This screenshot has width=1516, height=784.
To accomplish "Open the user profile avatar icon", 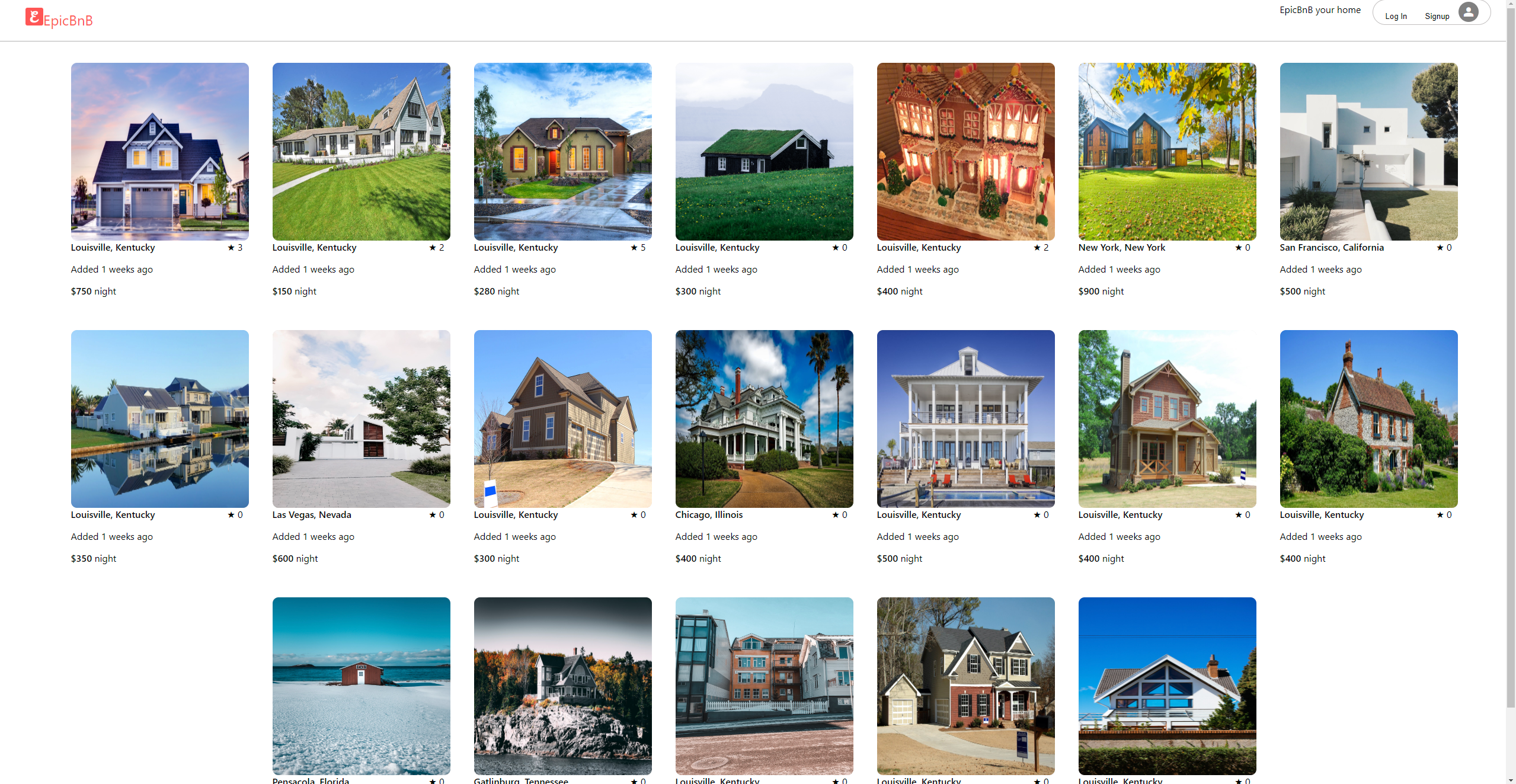I will (1468, 12).
